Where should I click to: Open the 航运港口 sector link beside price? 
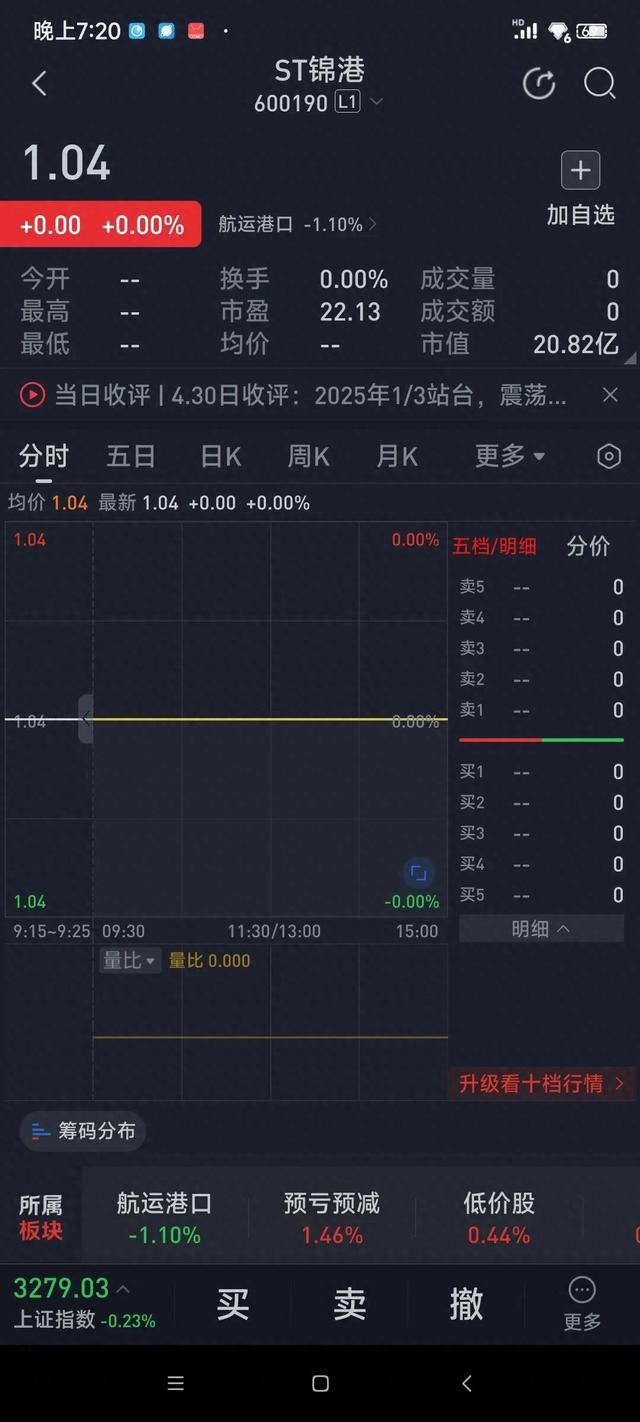tap(298, 224)
